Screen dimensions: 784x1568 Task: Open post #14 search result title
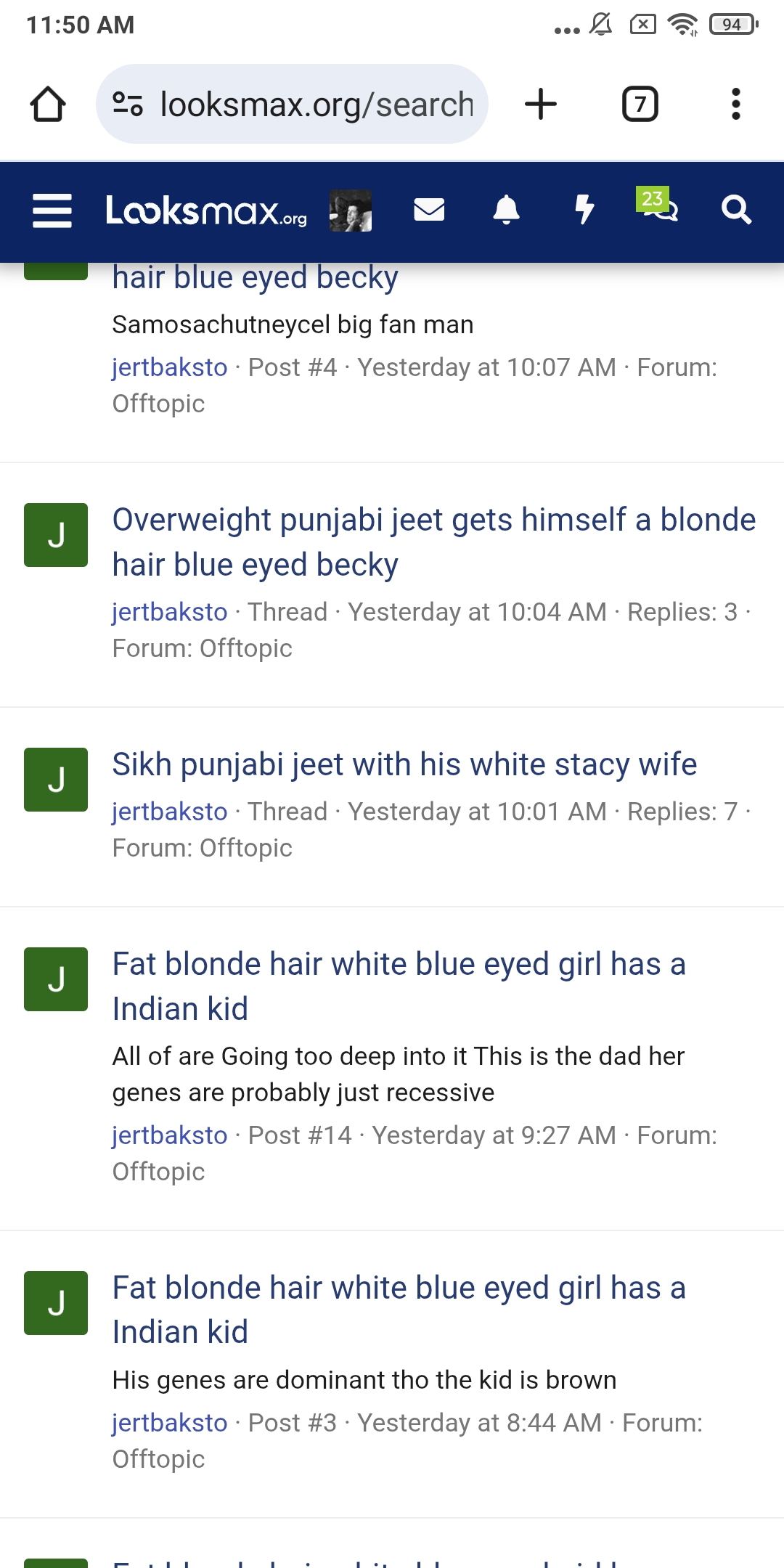click(x=399, y=987)
